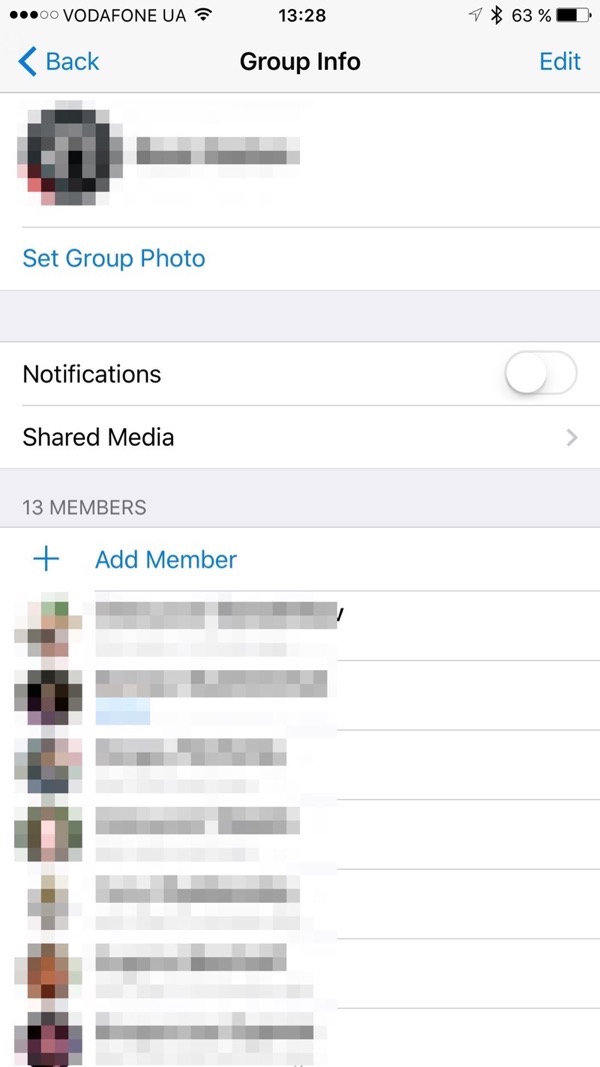Viewport: 600px width, 1067px height.
Task: Tap Set Group Photo
Action: (114, 259)
